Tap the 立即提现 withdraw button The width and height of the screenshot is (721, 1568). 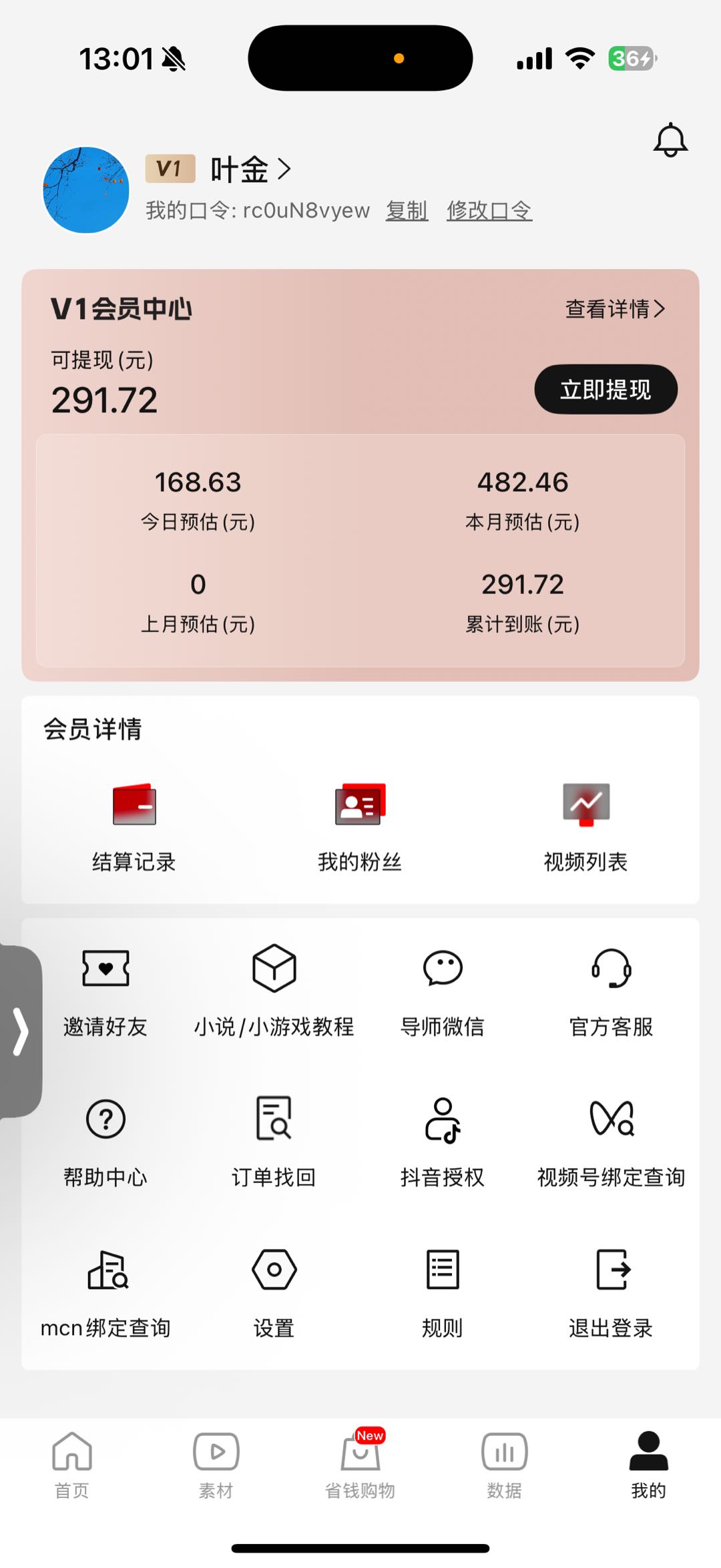[605, 389]
